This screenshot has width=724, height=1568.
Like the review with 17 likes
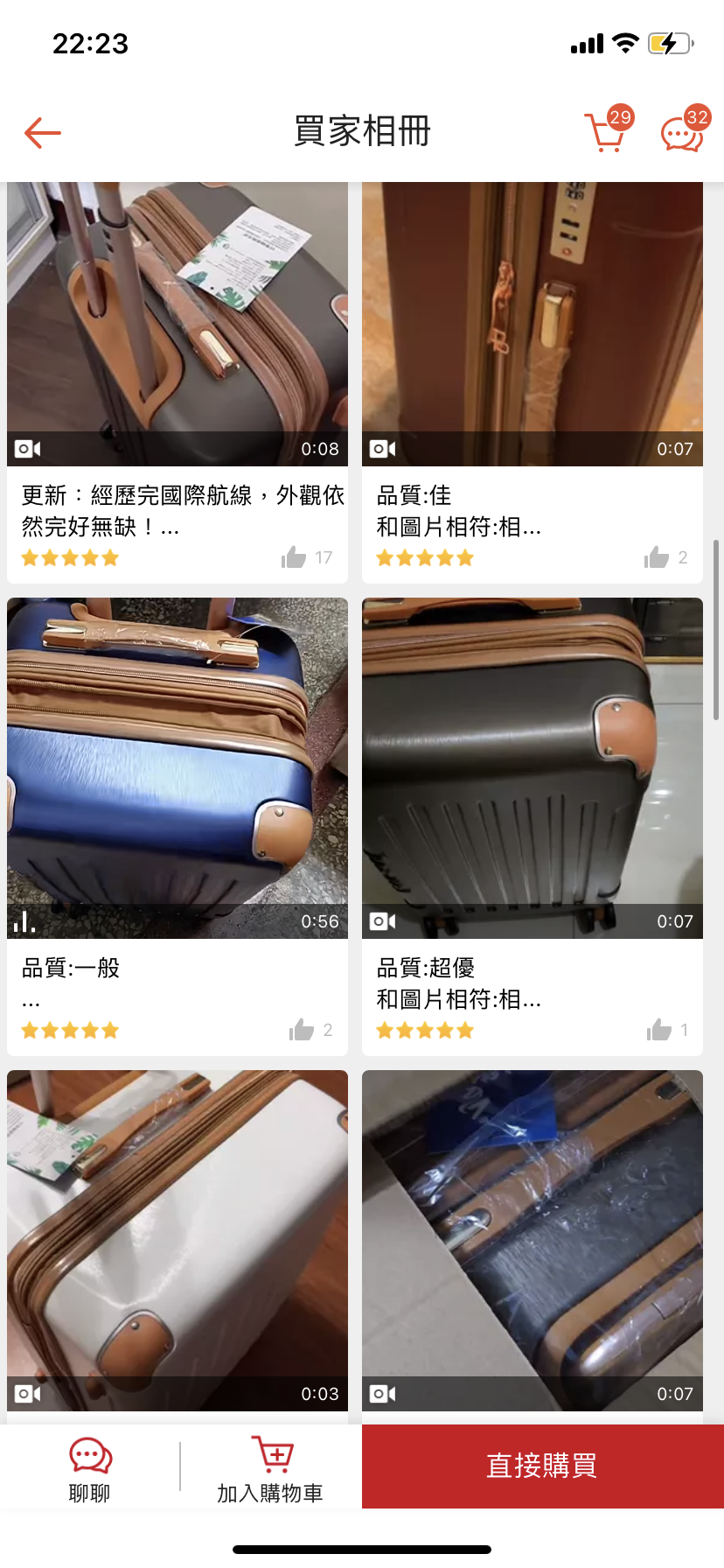point(295,557)
